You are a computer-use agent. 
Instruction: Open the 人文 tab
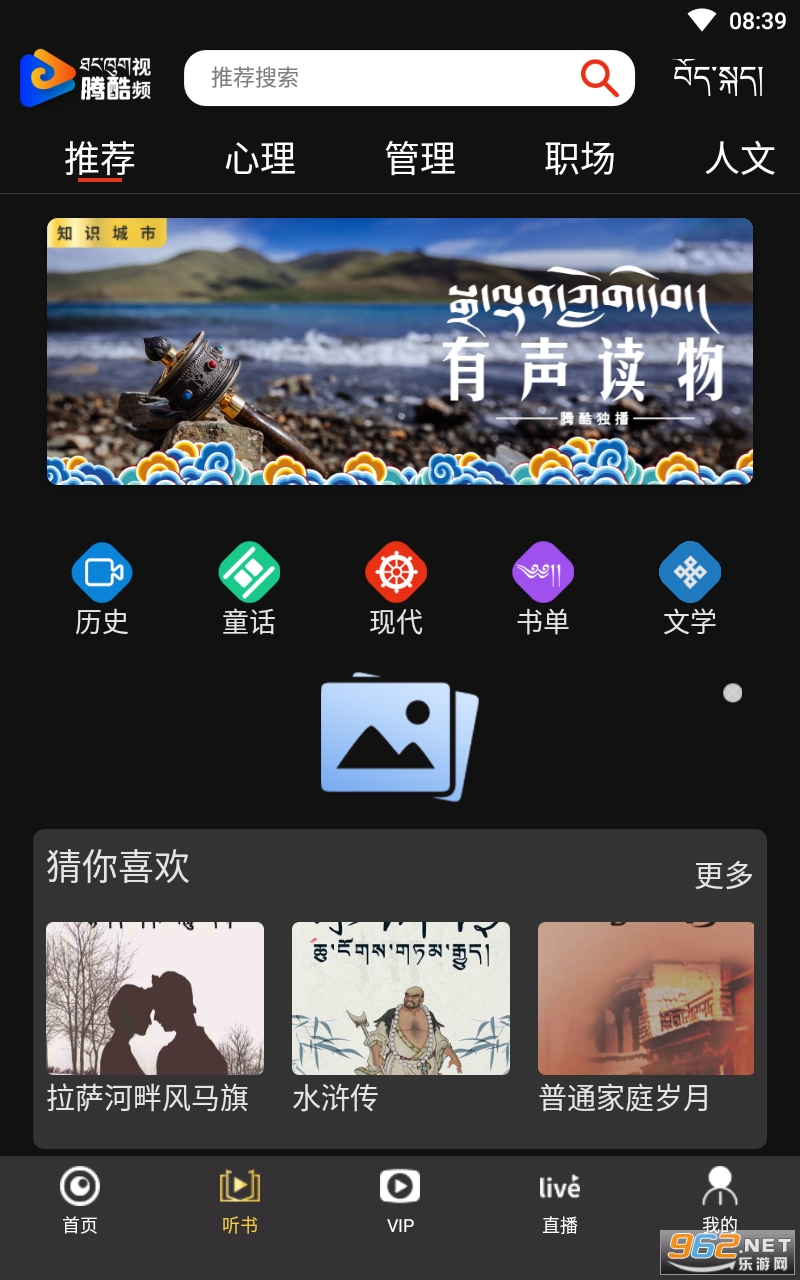click(740, 159)
